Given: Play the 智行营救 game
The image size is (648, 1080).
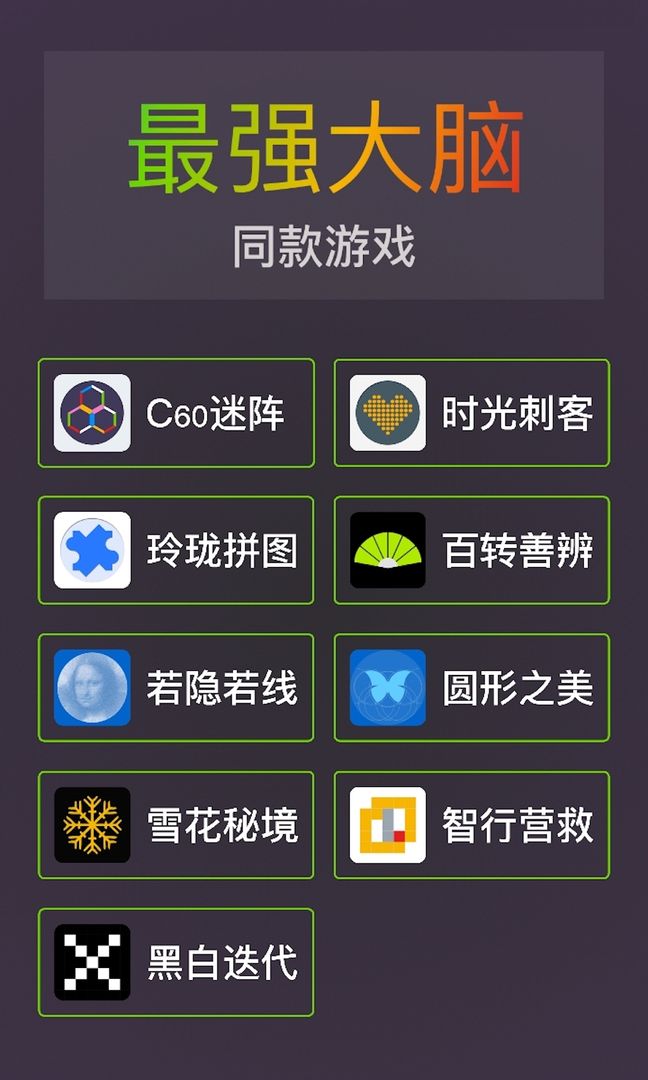Looking at the screenshot, I should click(x=472, y=825).
